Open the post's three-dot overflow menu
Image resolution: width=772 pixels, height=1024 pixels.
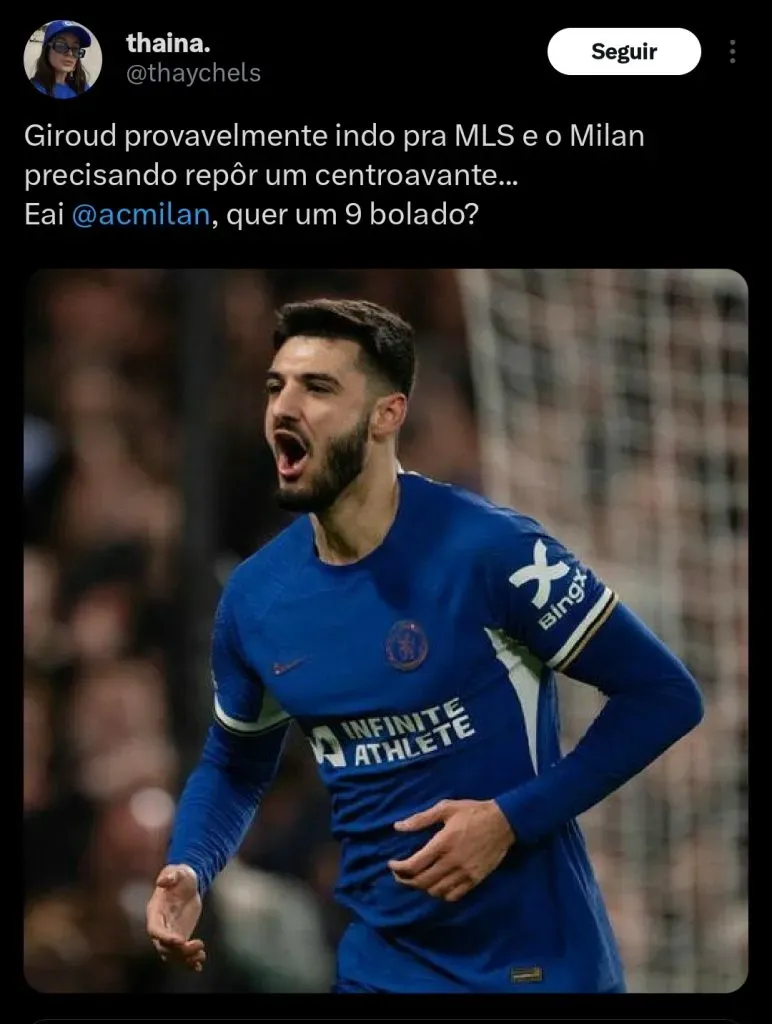coord(733,52)
